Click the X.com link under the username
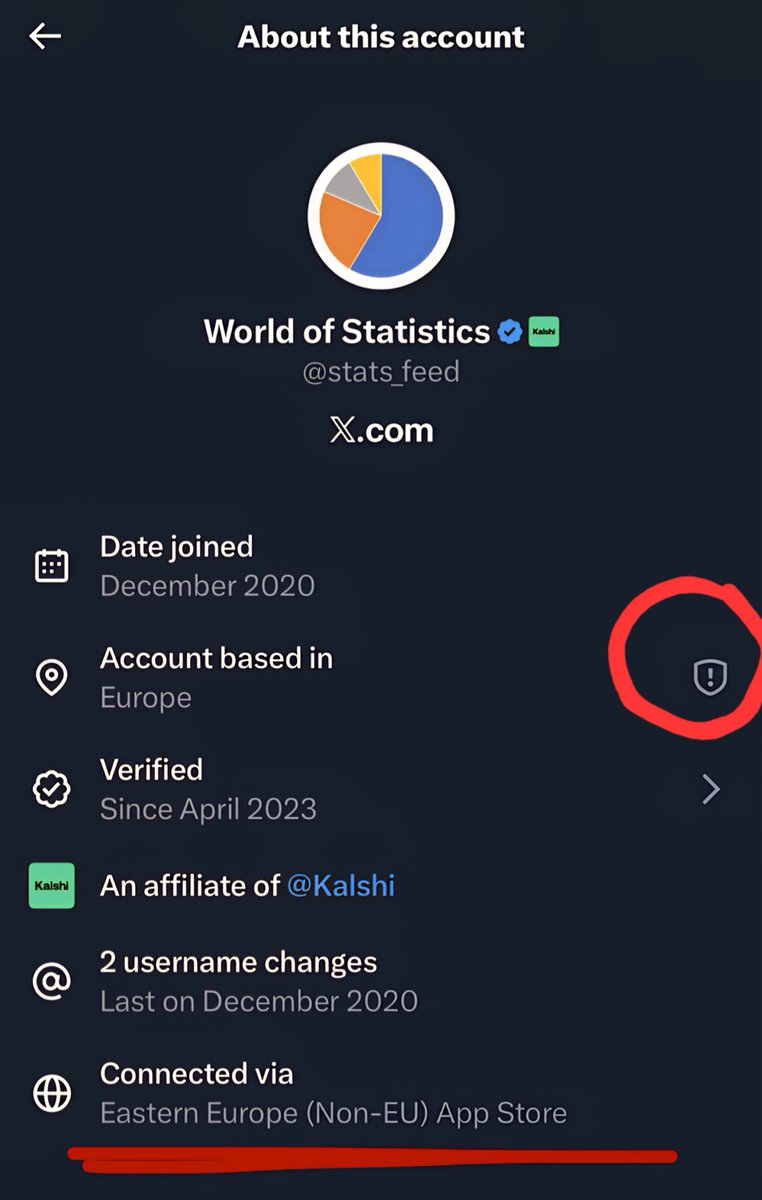Image resolution: width=762 pixels, height=1200 pixels. coord(381,430)
